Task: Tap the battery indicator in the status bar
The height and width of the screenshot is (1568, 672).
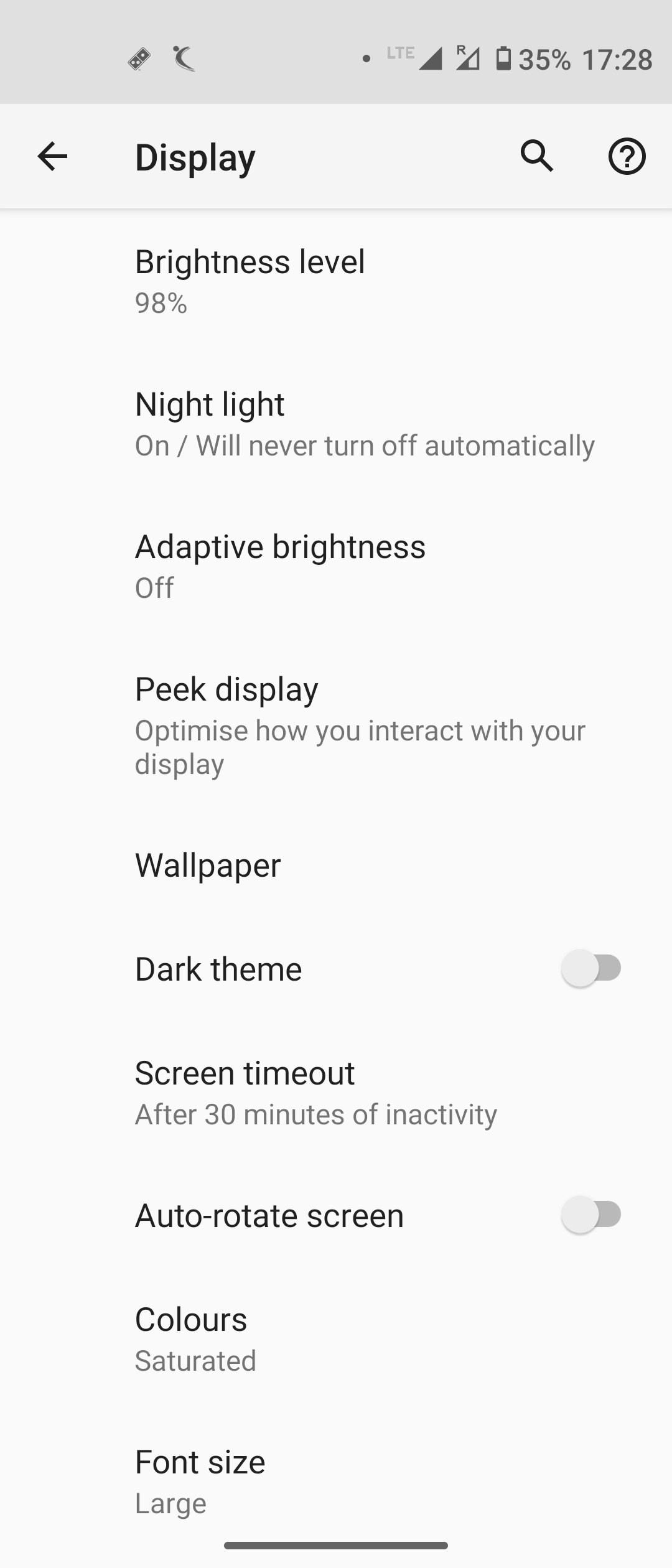Action: coord(503,59)
